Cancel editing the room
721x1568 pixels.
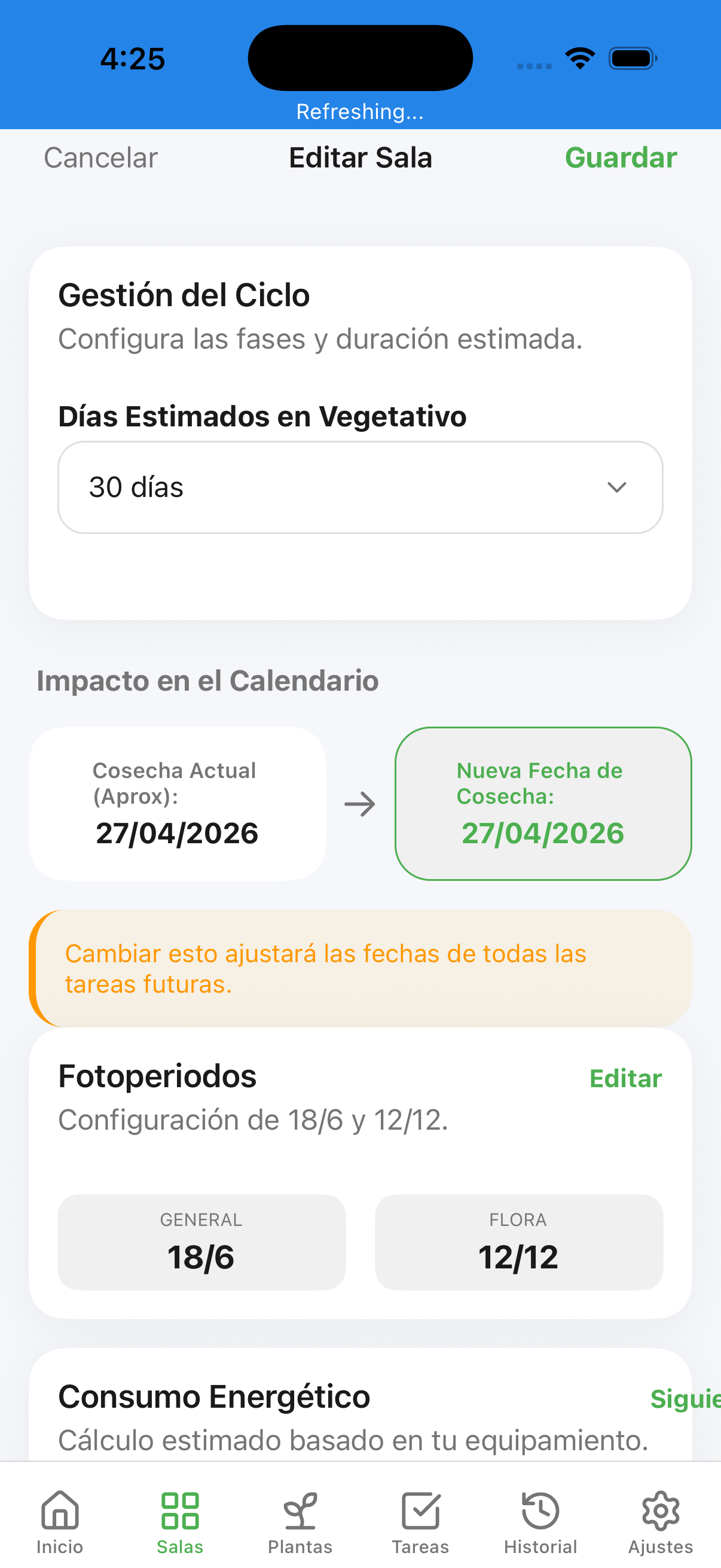click(x=101, y=158)
